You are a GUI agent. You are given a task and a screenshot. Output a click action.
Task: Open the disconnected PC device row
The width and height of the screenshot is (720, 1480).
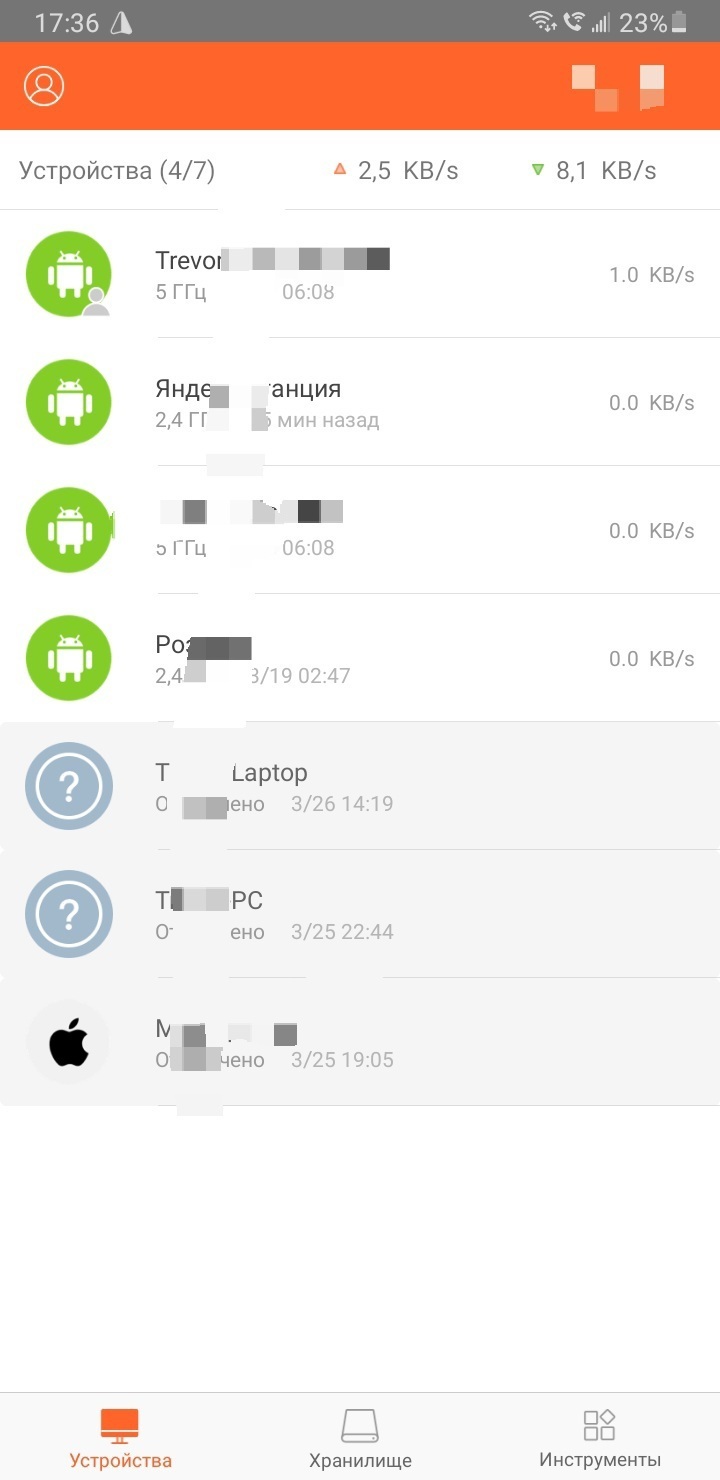pyautogui.click(x=360, y=914)
